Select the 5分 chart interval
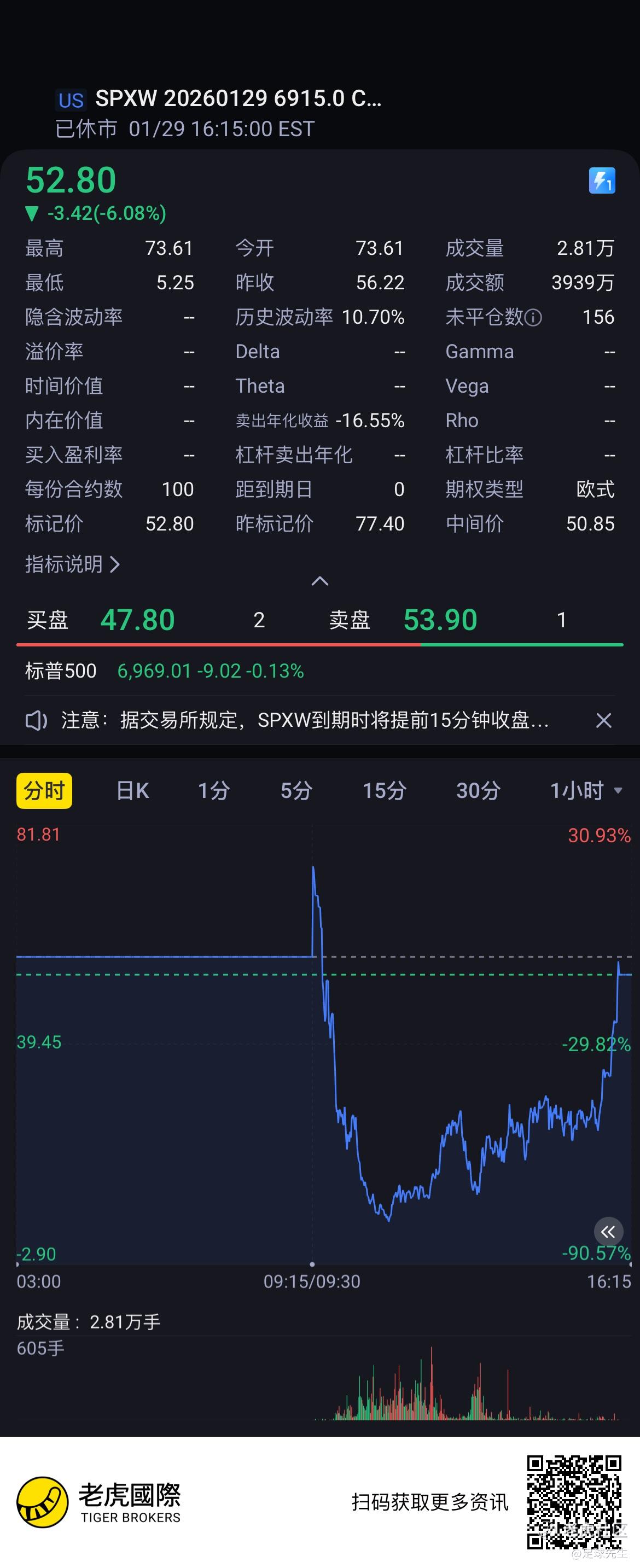Viewport: 640px width, 1568px height. point(296,791)
